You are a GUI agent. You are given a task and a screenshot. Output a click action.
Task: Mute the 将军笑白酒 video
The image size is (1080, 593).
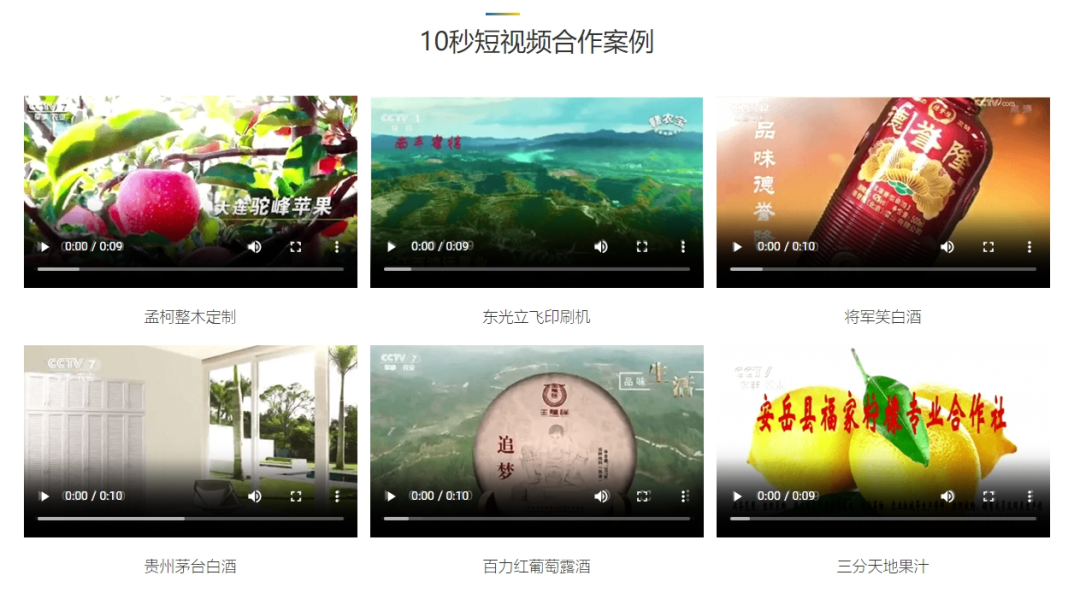tap(947, 246)
